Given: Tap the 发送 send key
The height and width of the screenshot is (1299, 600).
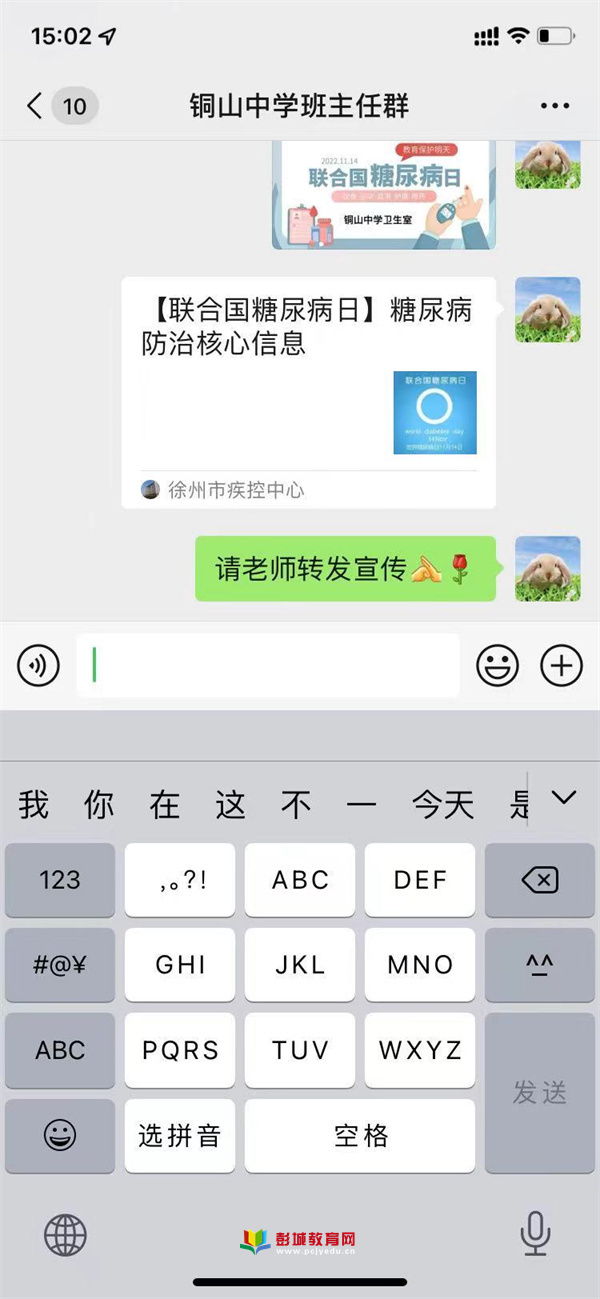Looking at the screenshot, I should [x=539, y=1092].
